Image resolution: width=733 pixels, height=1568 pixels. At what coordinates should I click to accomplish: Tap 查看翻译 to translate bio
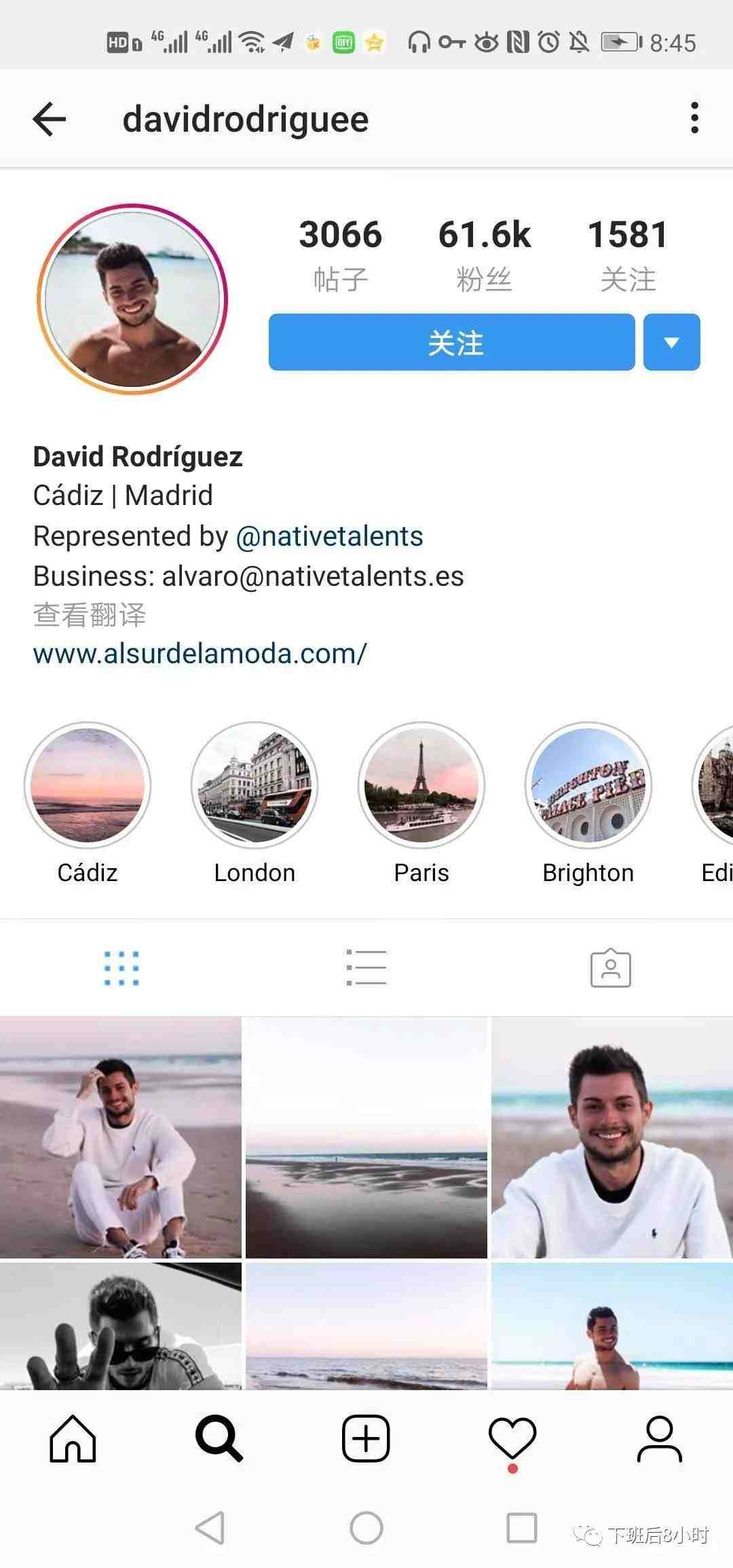[x=90, y=615]
